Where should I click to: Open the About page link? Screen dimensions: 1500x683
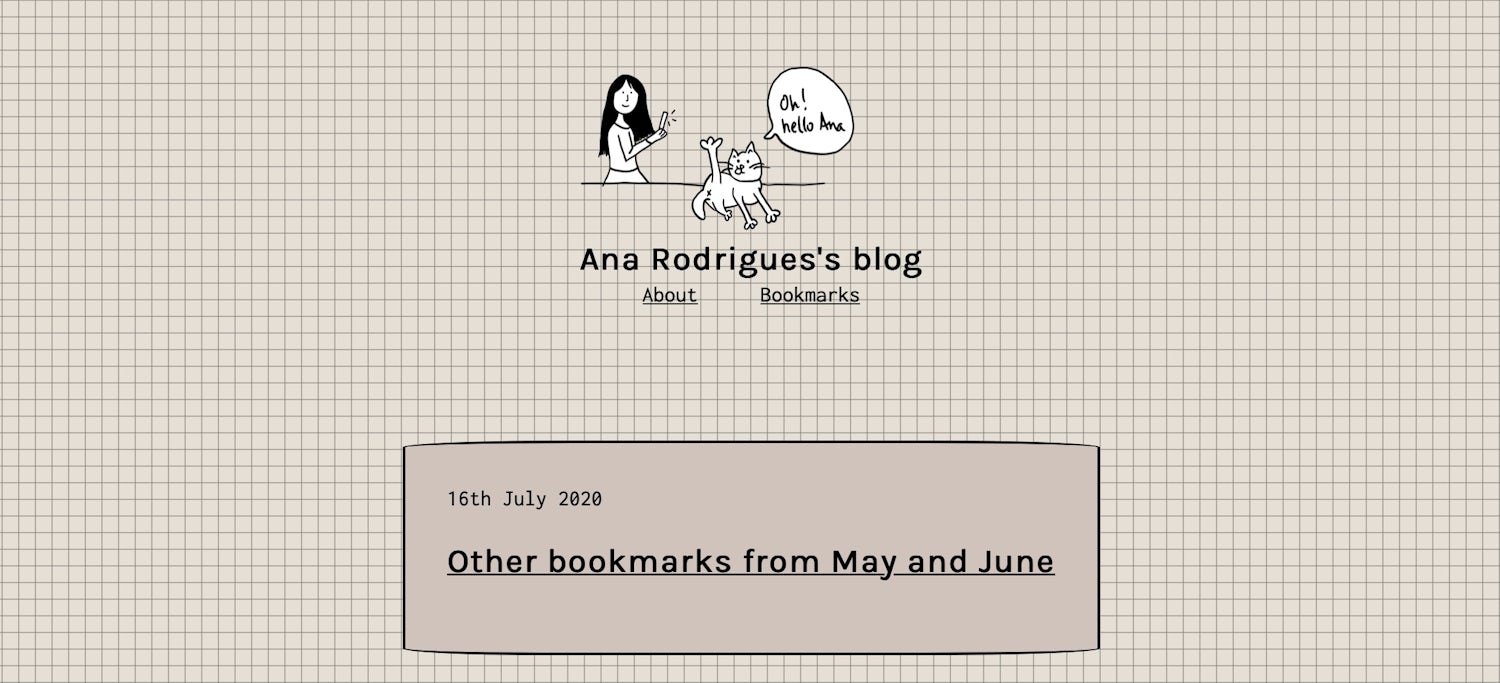[669, 295]
